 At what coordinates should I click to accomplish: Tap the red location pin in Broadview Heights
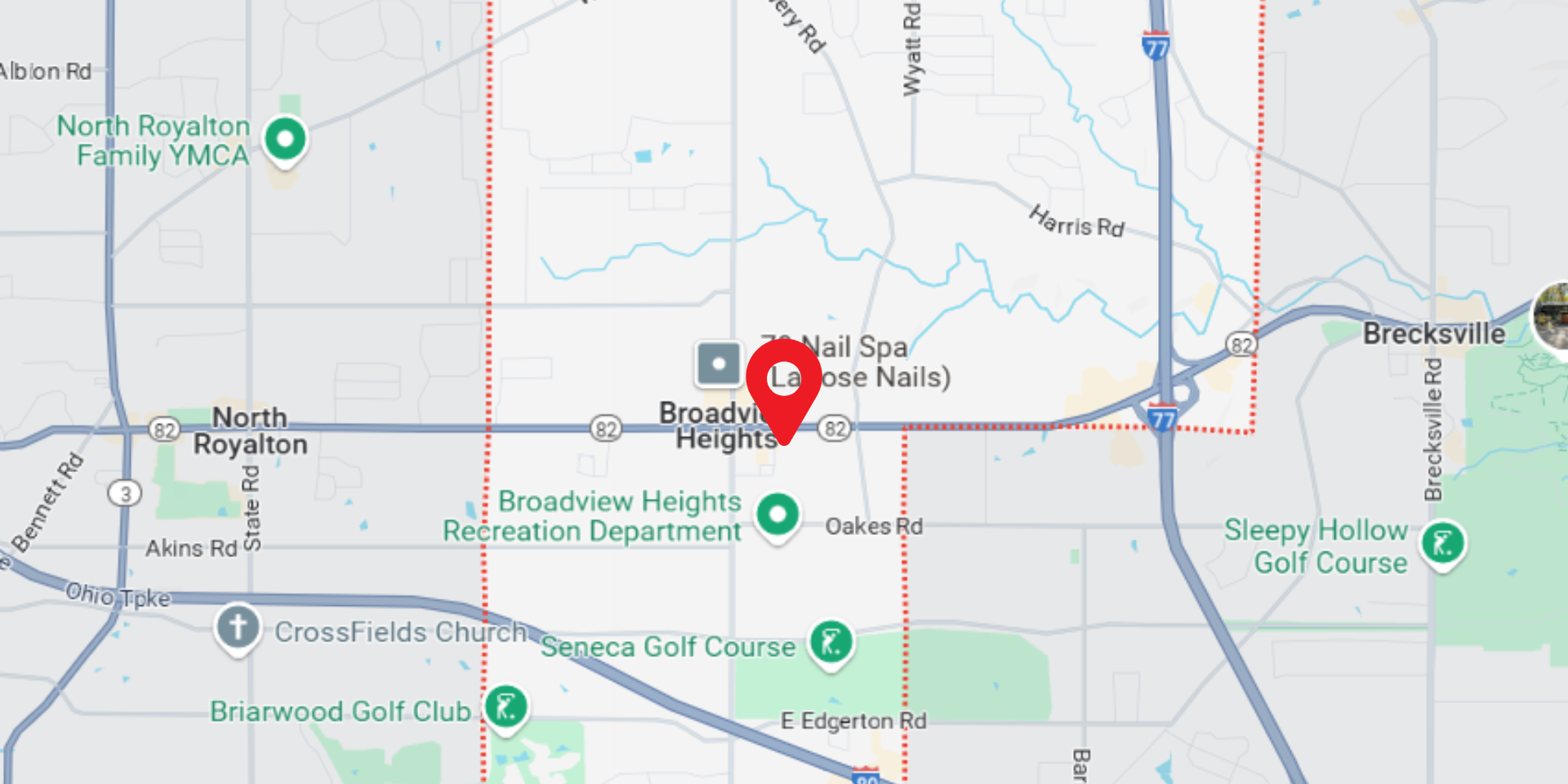click(x=784, y=382)
